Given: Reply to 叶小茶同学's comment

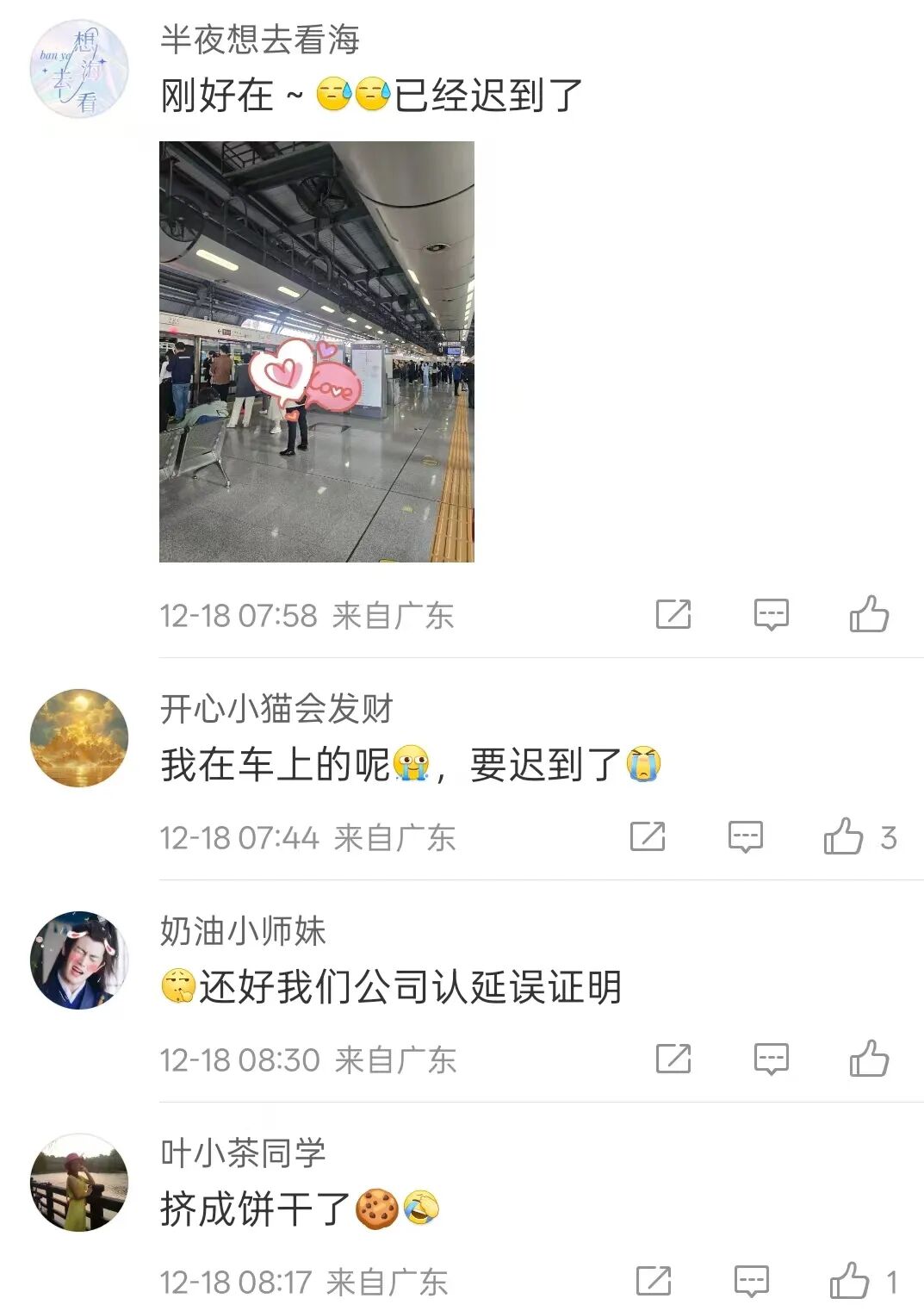Looking at the screenshot, I should (752, 1281).
